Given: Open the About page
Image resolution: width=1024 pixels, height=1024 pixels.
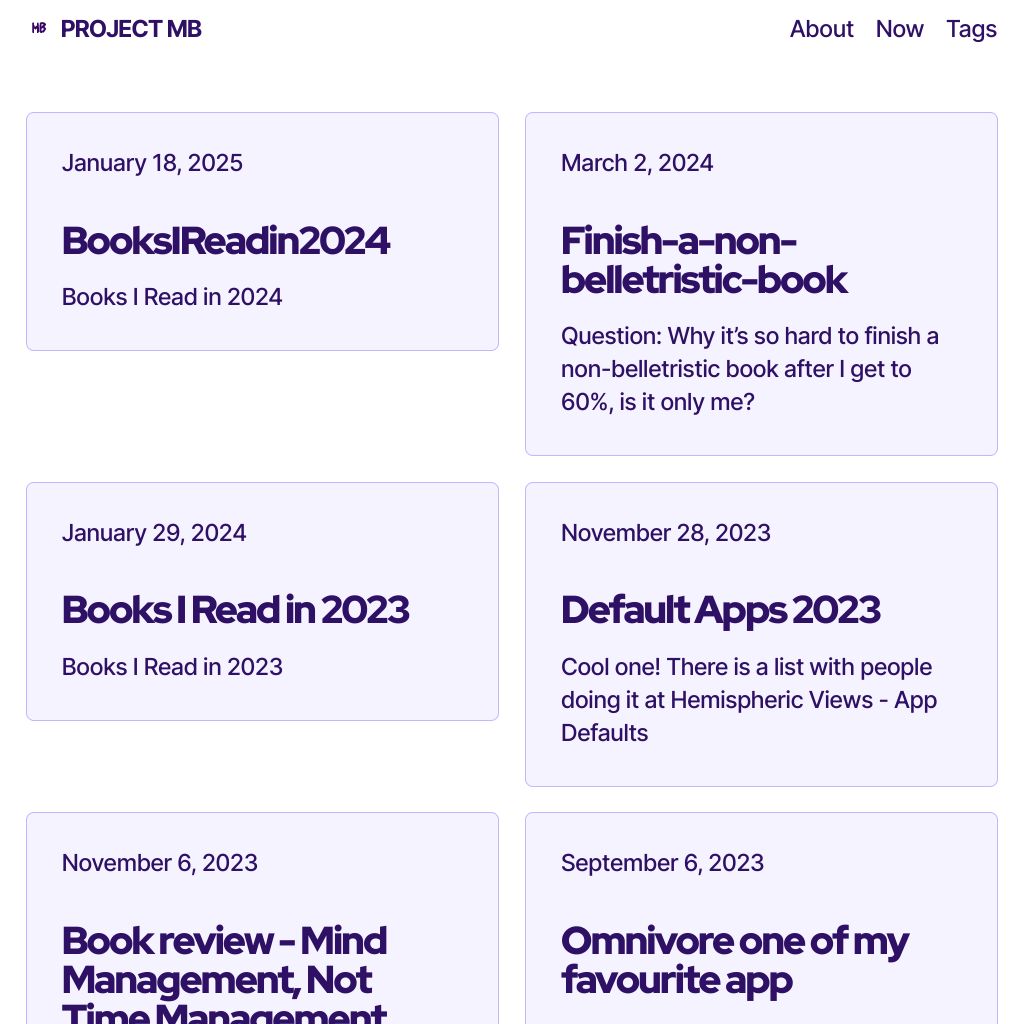Looking at the screenshot, I should tap(821, 29).
